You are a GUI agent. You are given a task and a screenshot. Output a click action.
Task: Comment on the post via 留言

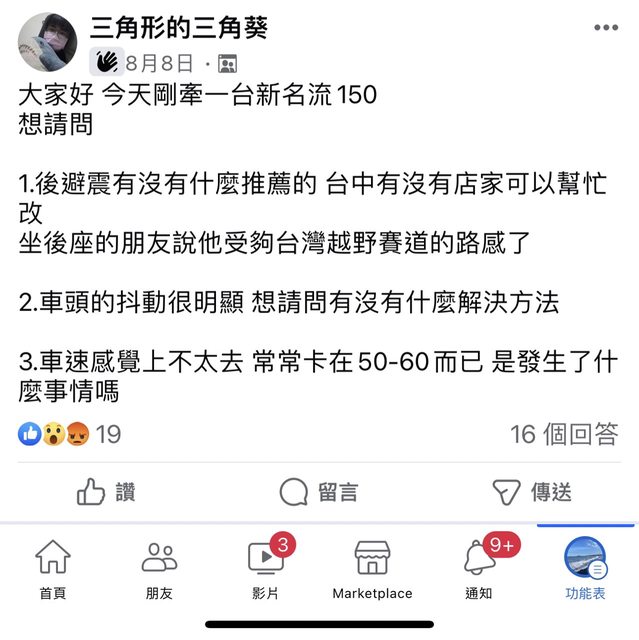click(x=319, y=491)
